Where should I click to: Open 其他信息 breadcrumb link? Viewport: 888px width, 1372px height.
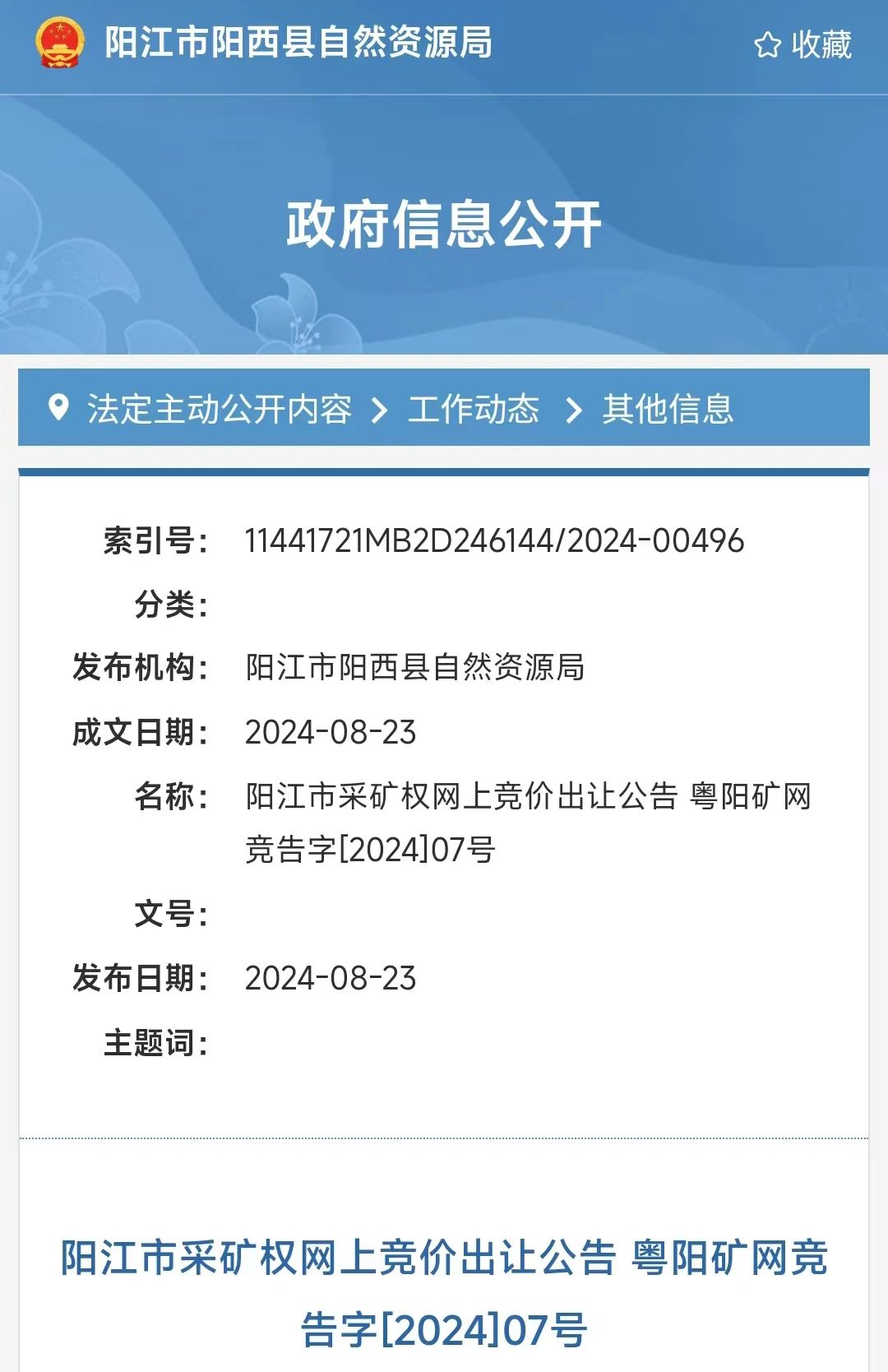click(x=667, y=409)
